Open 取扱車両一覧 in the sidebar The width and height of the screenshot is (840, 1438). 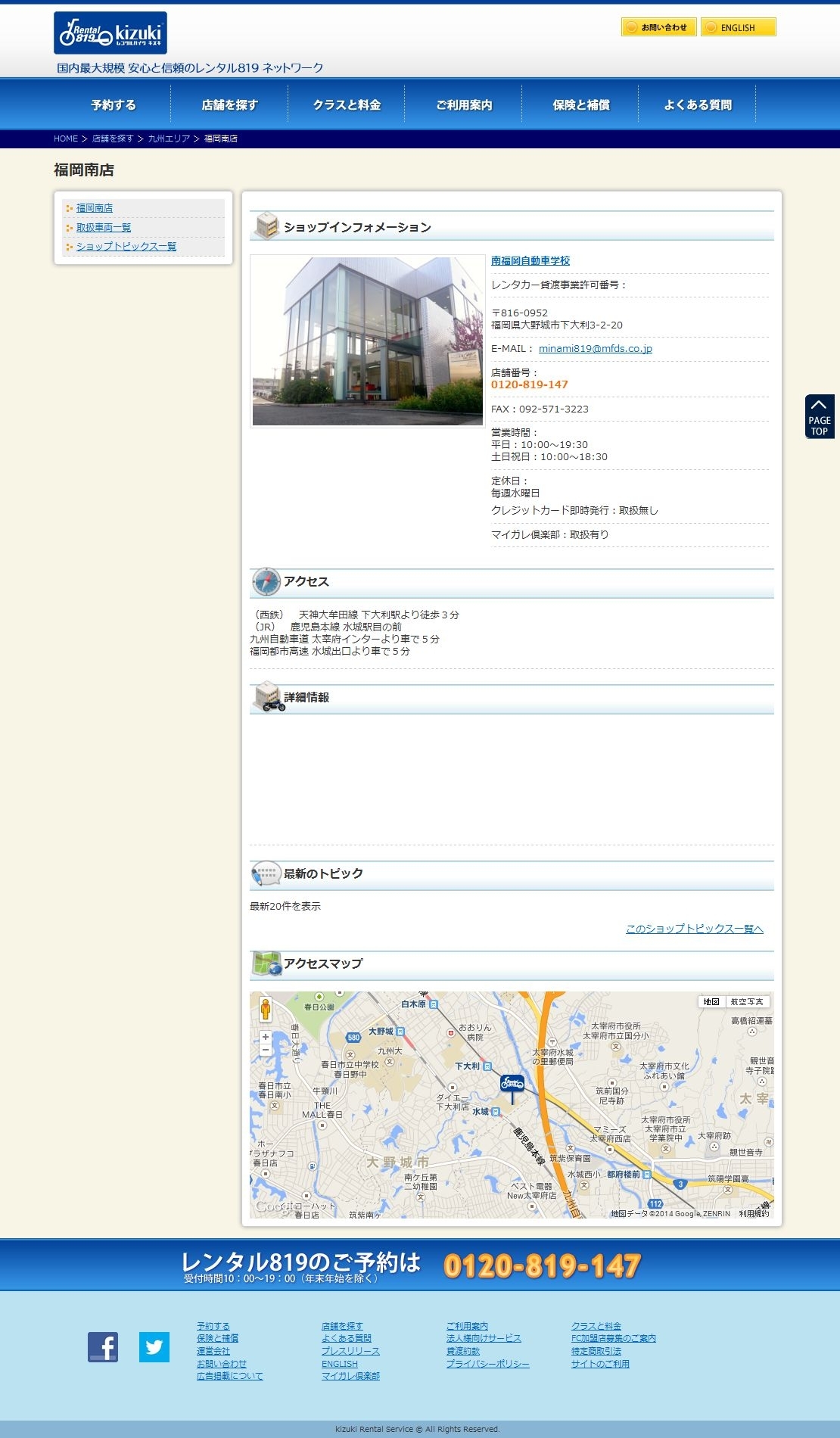[104, 227]
